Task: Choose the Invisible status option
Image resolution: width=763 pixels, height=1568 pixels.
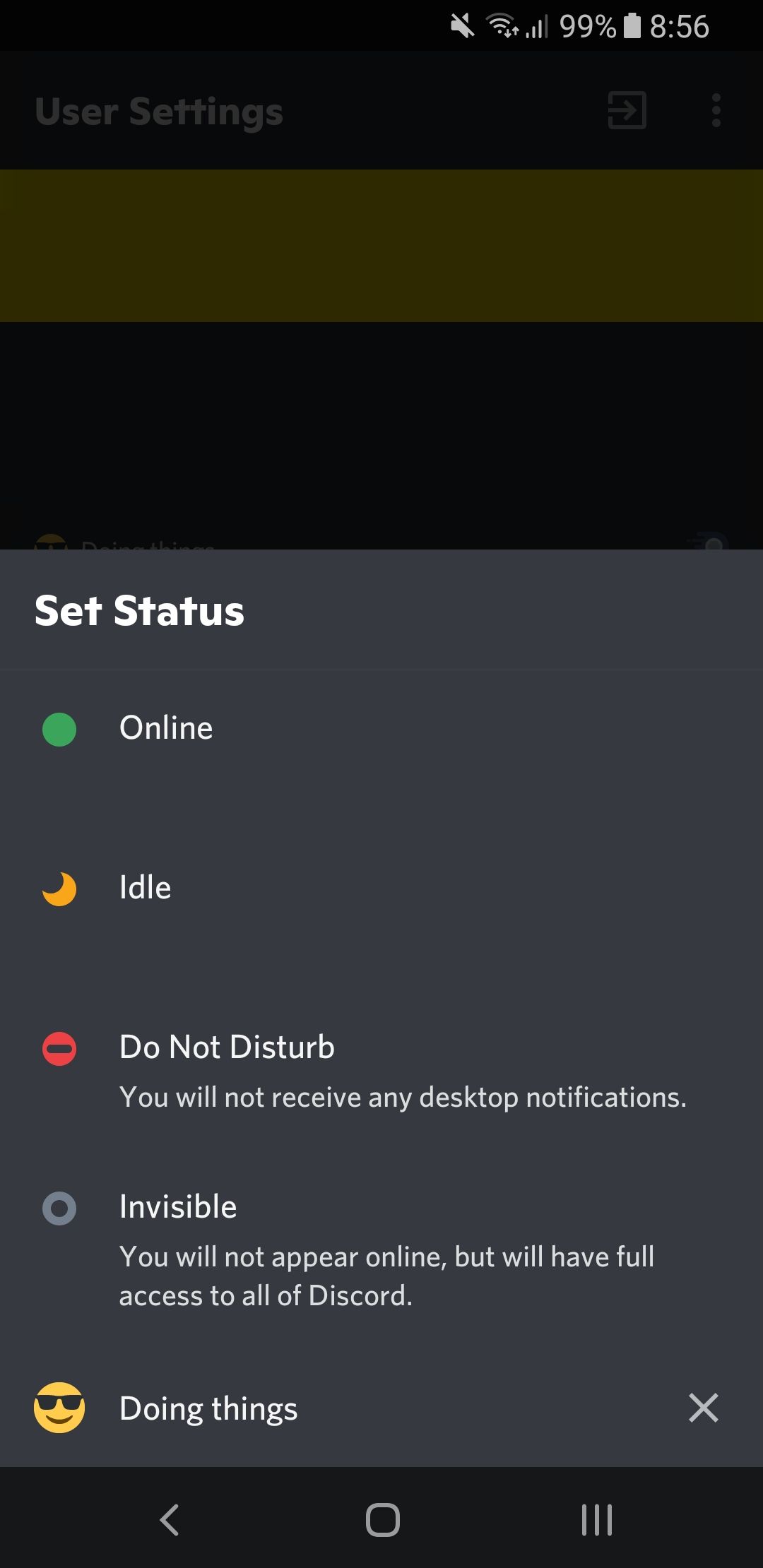Action: coord(178,1206)
